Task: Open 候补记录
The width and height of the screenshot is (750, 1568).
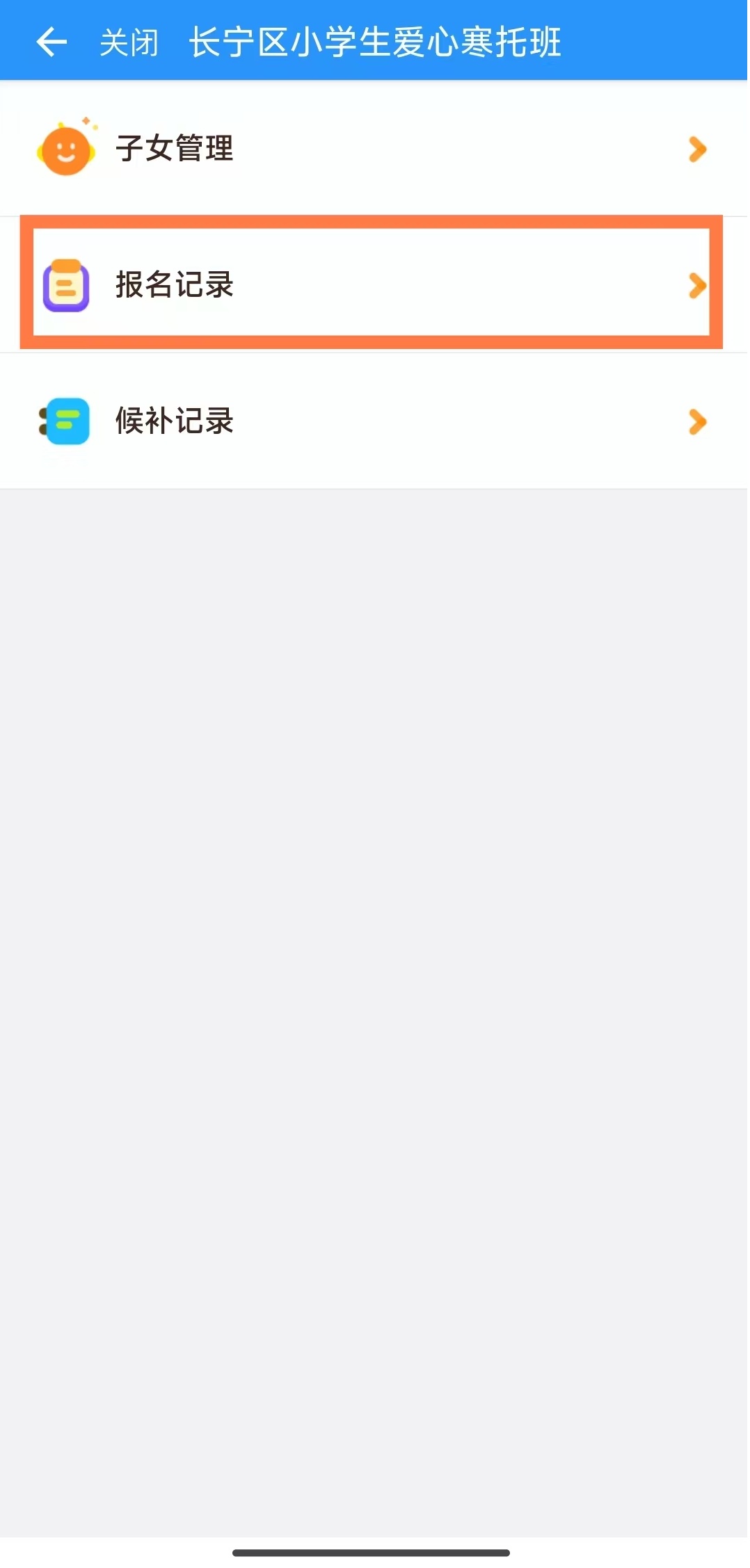Action: 374,421
